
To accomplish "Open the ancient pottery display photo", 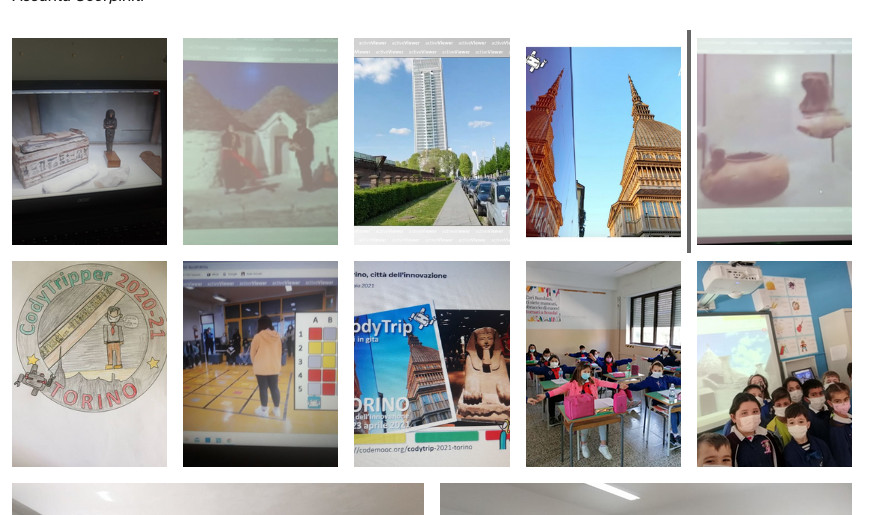I will click(x=774, y=141).
